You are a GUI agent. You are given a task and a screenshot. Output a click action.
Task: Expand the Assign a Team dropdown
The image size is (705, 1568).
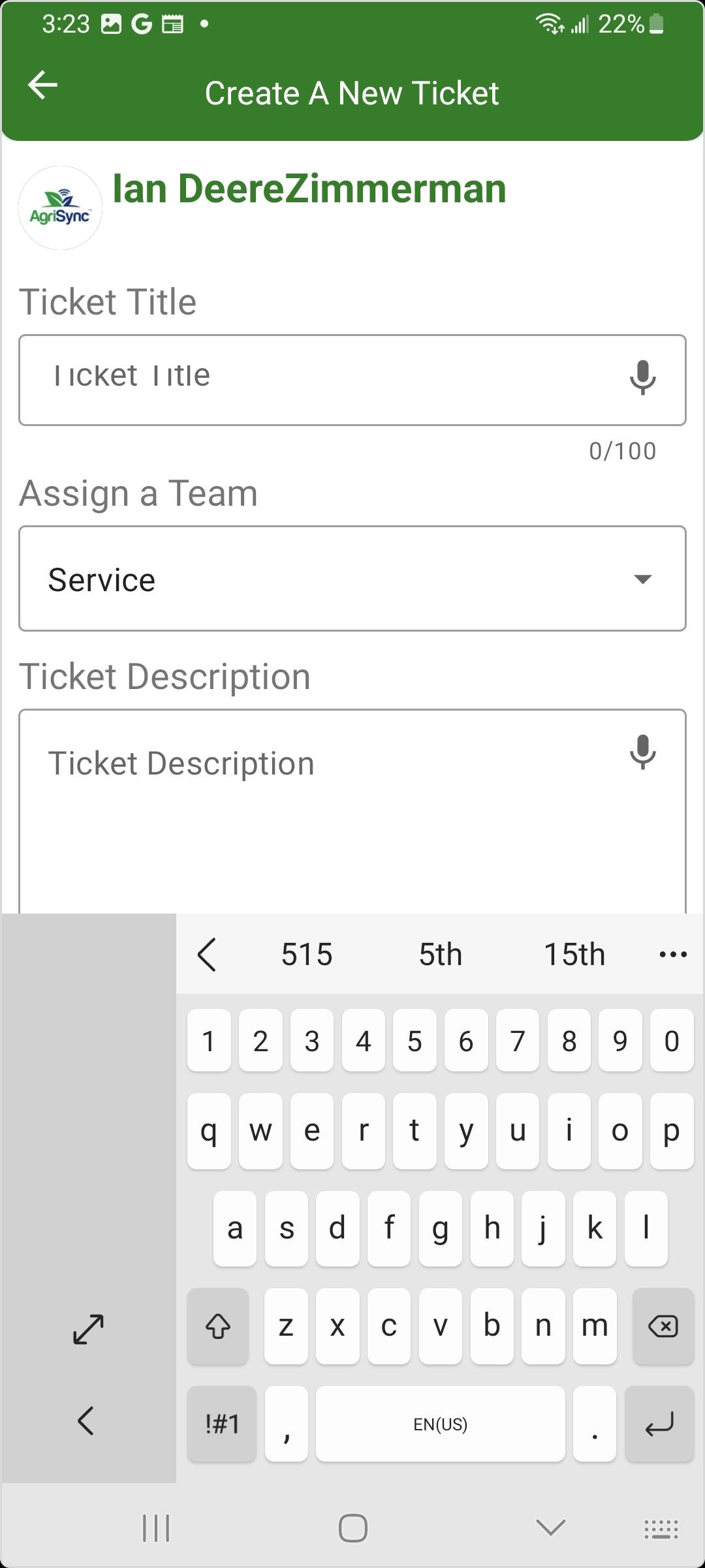pyautogui.click(x=352, y=578)
